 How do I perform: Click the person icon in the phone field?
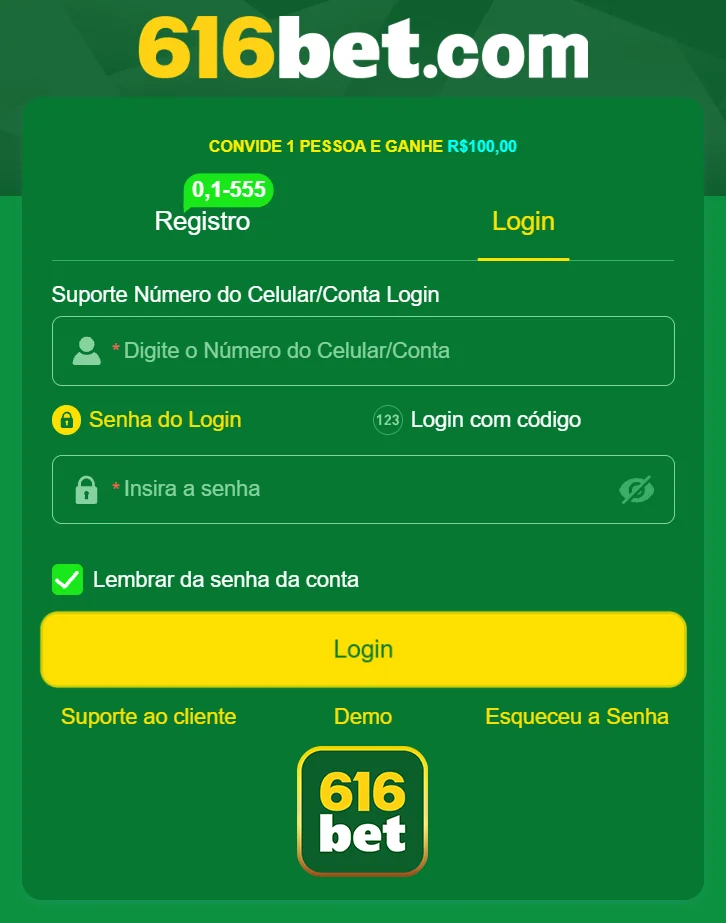pyautogui.click(x=86, y=350)
